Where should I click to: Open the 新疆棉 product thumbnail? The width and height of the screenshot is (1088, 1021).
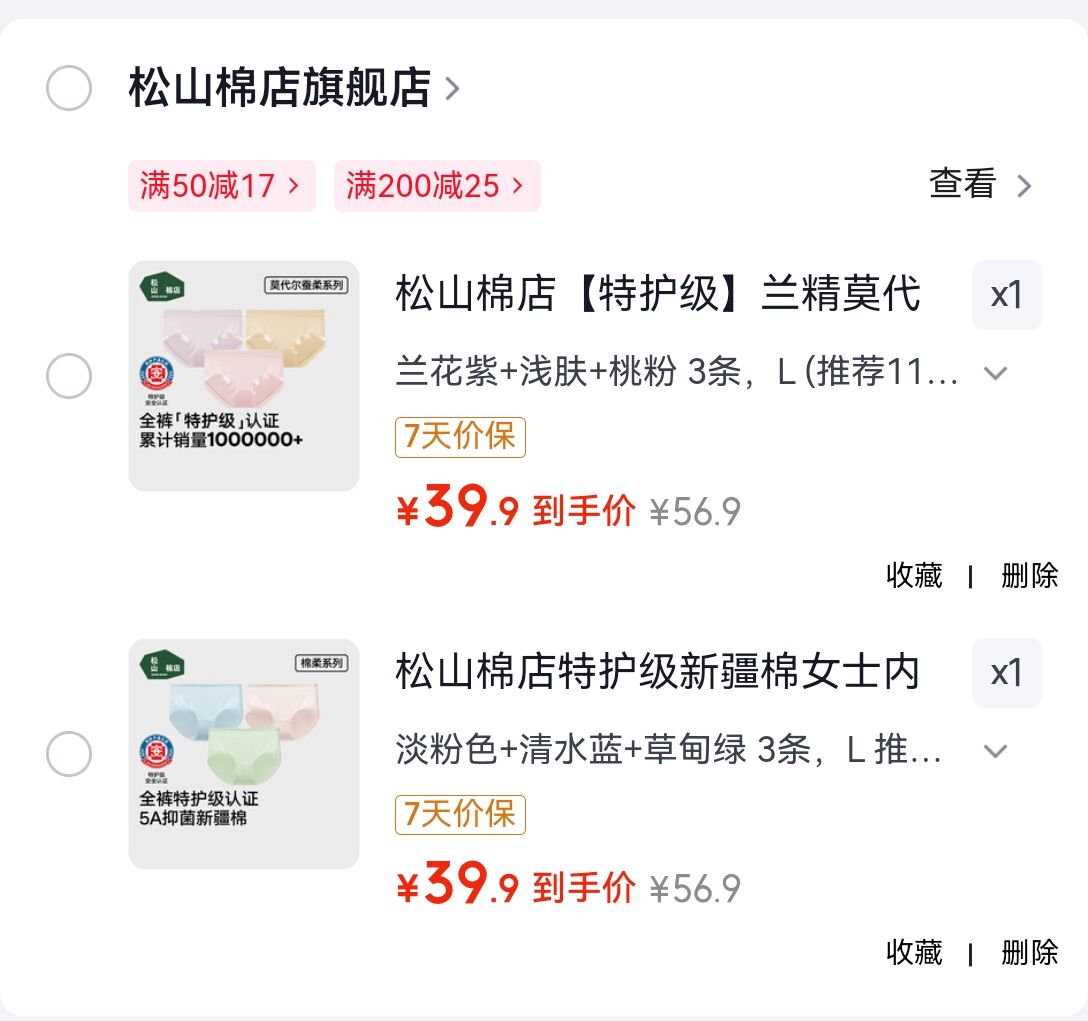244,754
